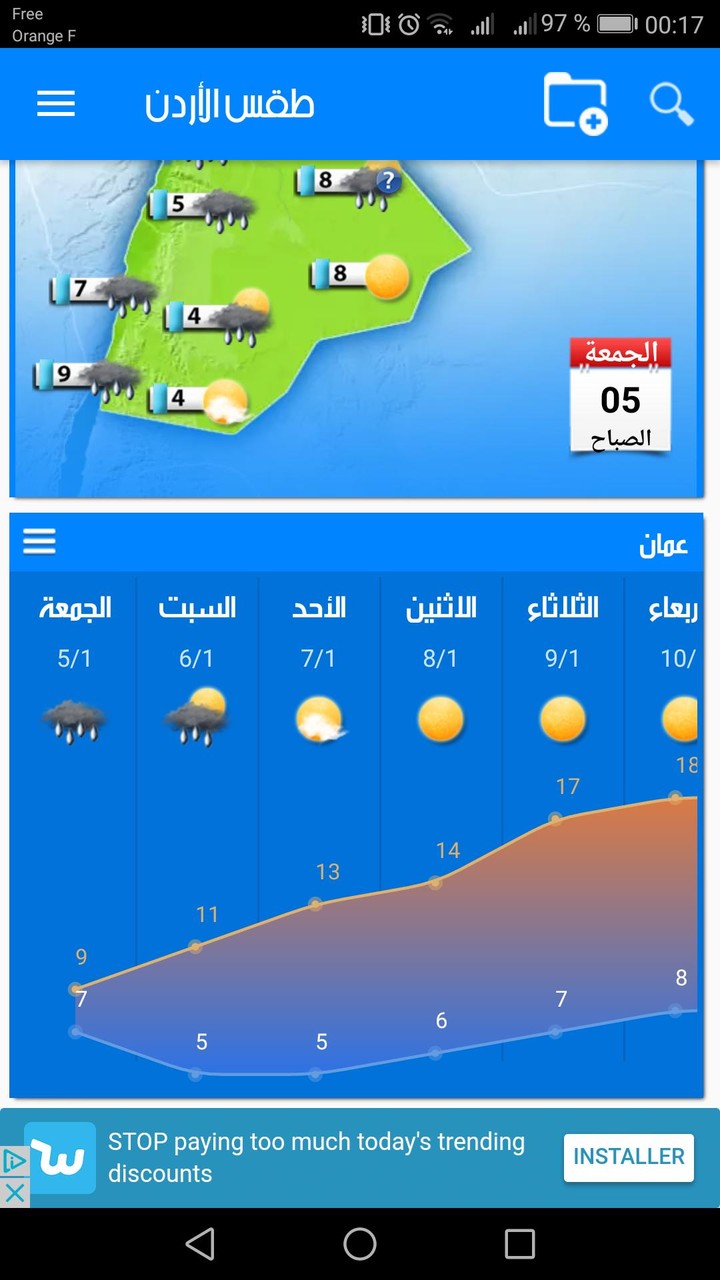Tap the temperature point 17 on the graph
This screenshot has height=1280, width=720.
coord(556,820)
